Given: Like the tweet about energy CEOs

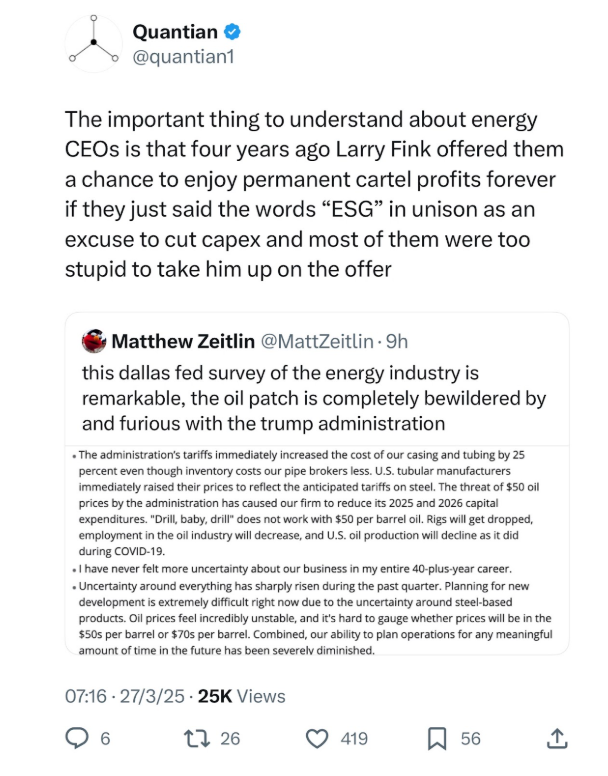Looking at the screenshot, I should coord(316,738).
